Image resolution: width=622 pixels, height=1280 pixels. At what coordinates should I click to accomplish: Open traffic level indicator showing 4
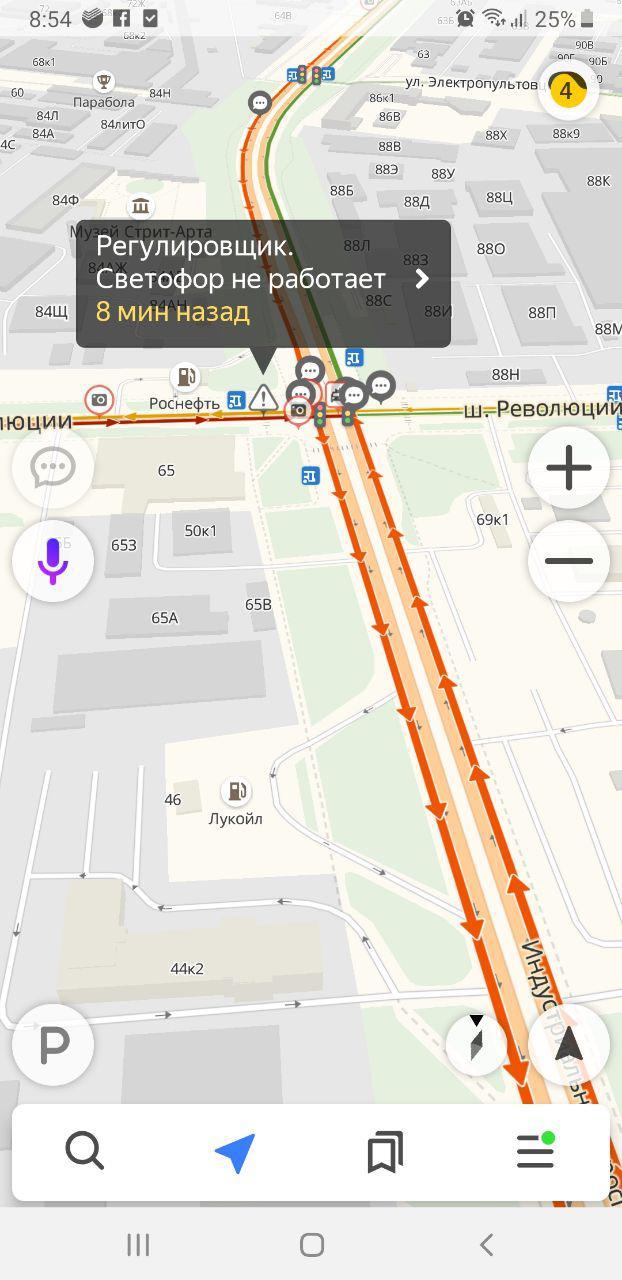(x=566, y=91)
